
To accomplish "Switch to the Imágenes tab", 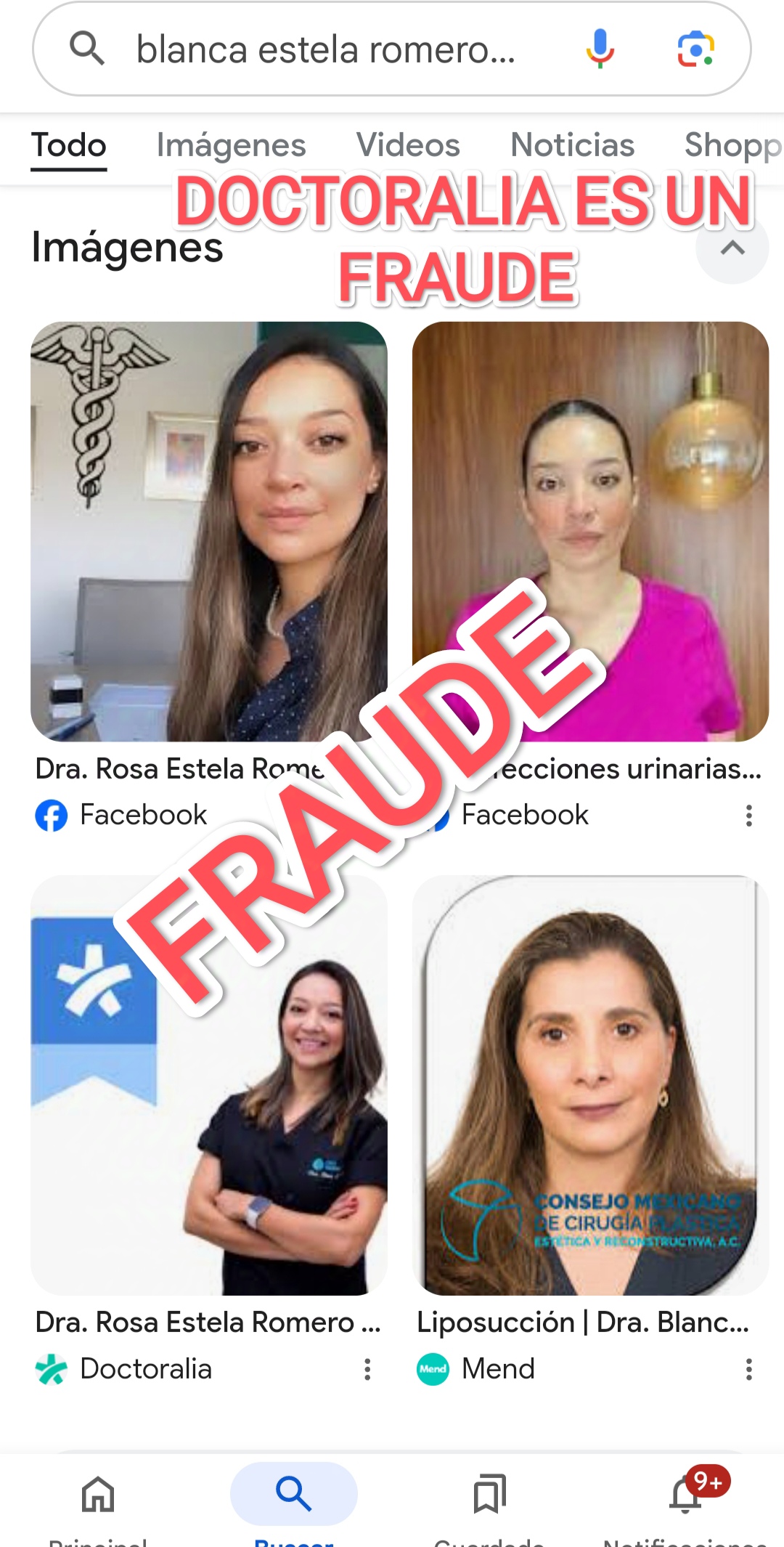I will [x=231, y=145].
